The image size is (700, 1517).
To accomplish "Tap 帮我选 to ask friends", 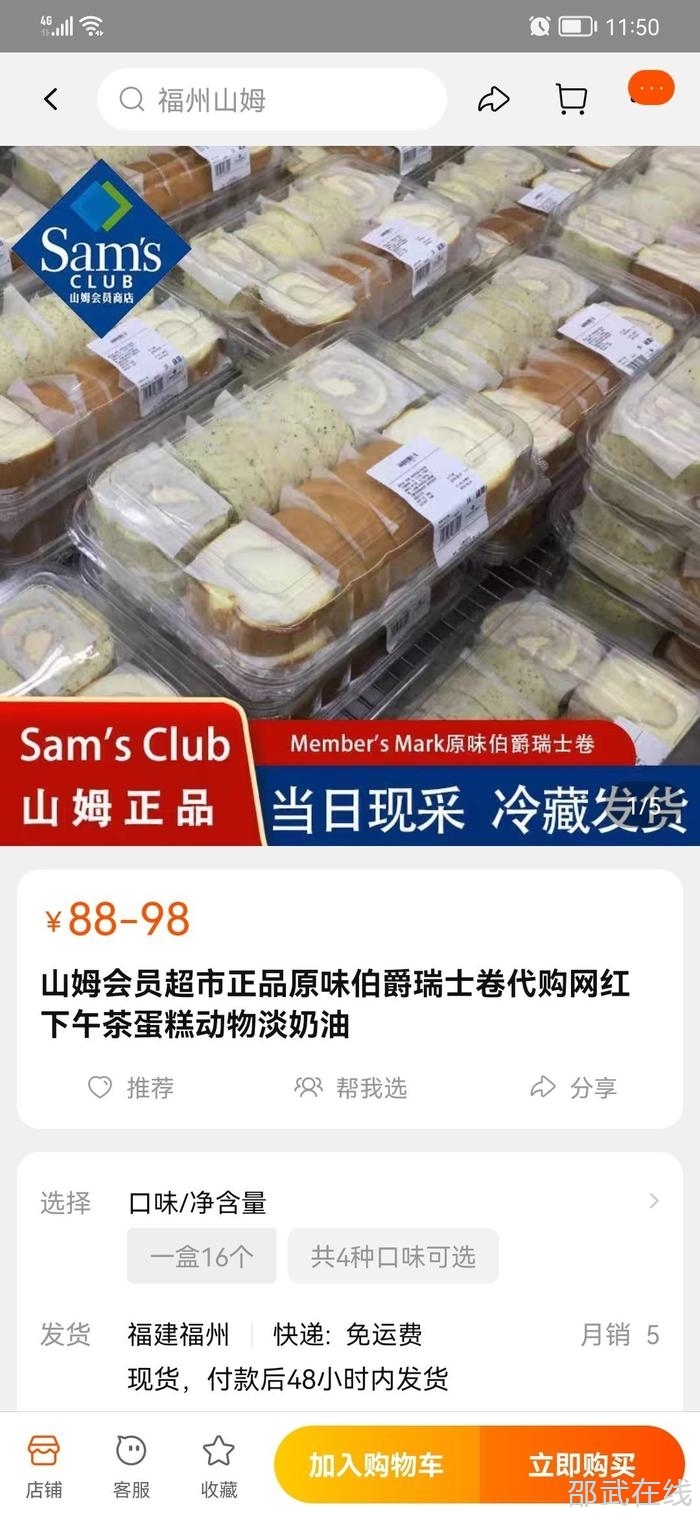I will [x=351, y=1087].
